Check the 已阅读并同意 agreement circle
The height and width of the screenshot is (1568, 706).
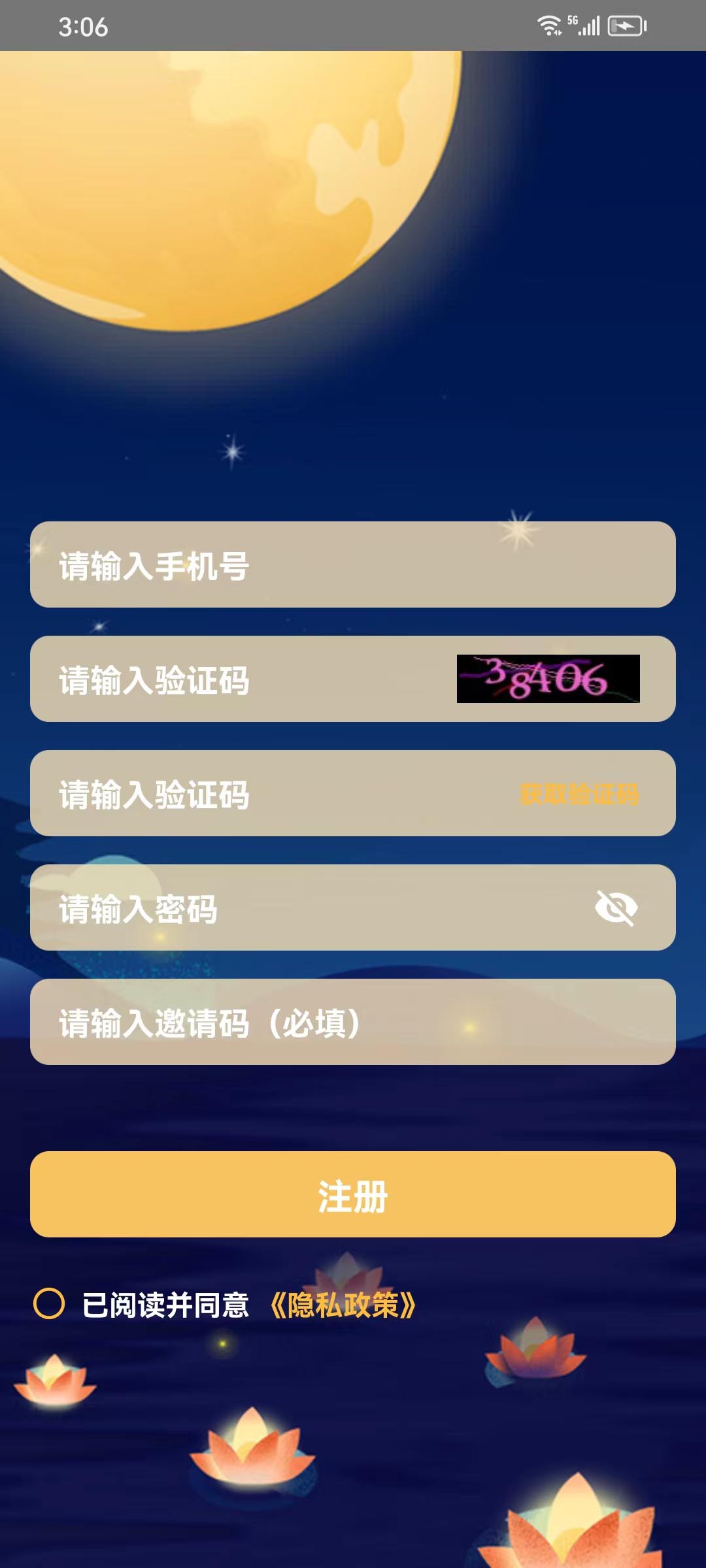[49, 1304]
